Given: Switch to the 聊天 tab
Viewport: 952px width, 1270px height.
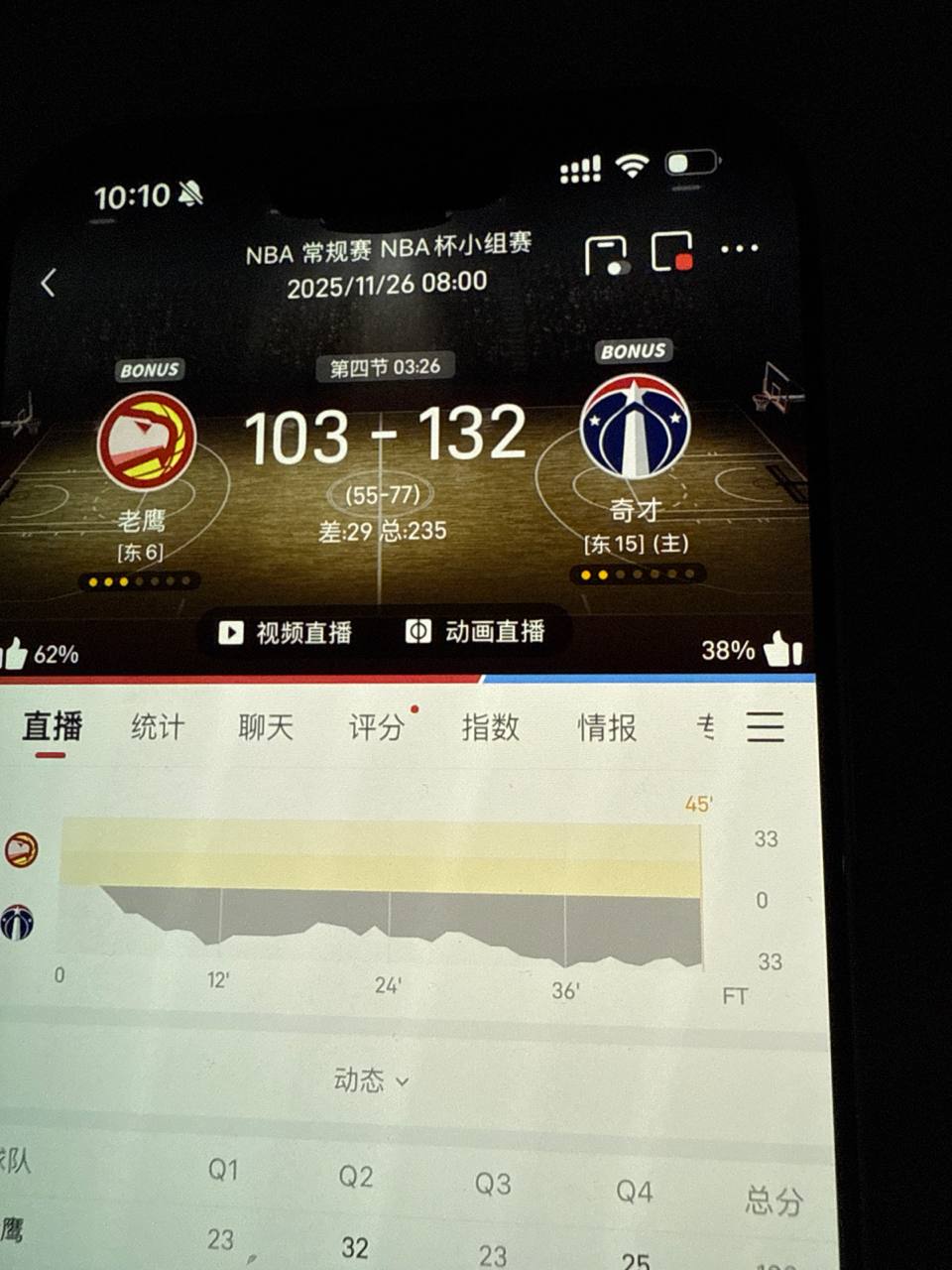Looking at the screenshot, I should (266, 727).
